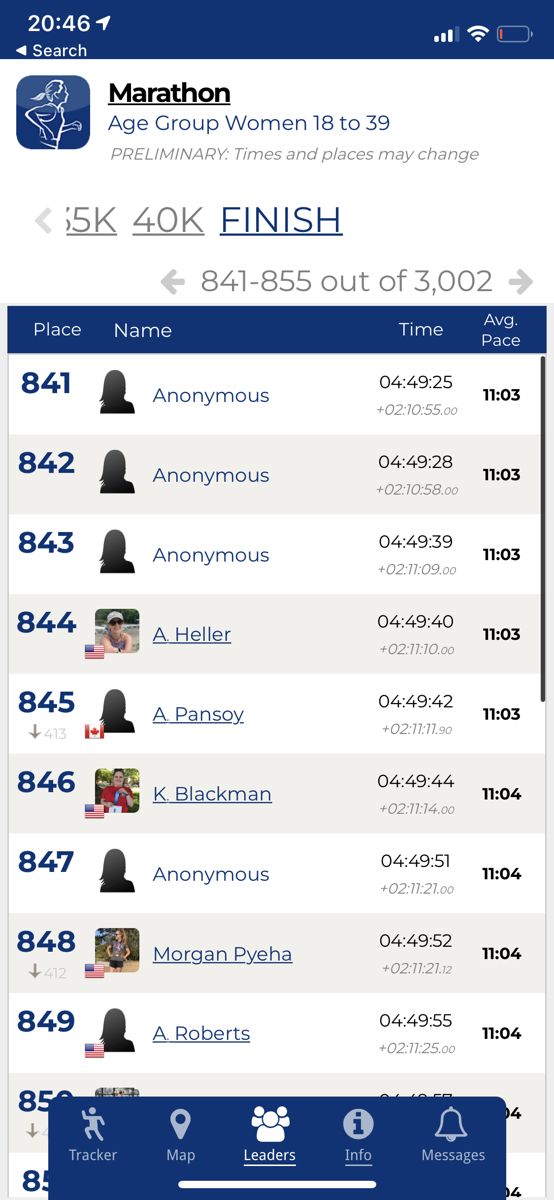The width and height of the screenshot is (554, 1200).
Task: Open the Marathon event title link
Action: (169, 93)
